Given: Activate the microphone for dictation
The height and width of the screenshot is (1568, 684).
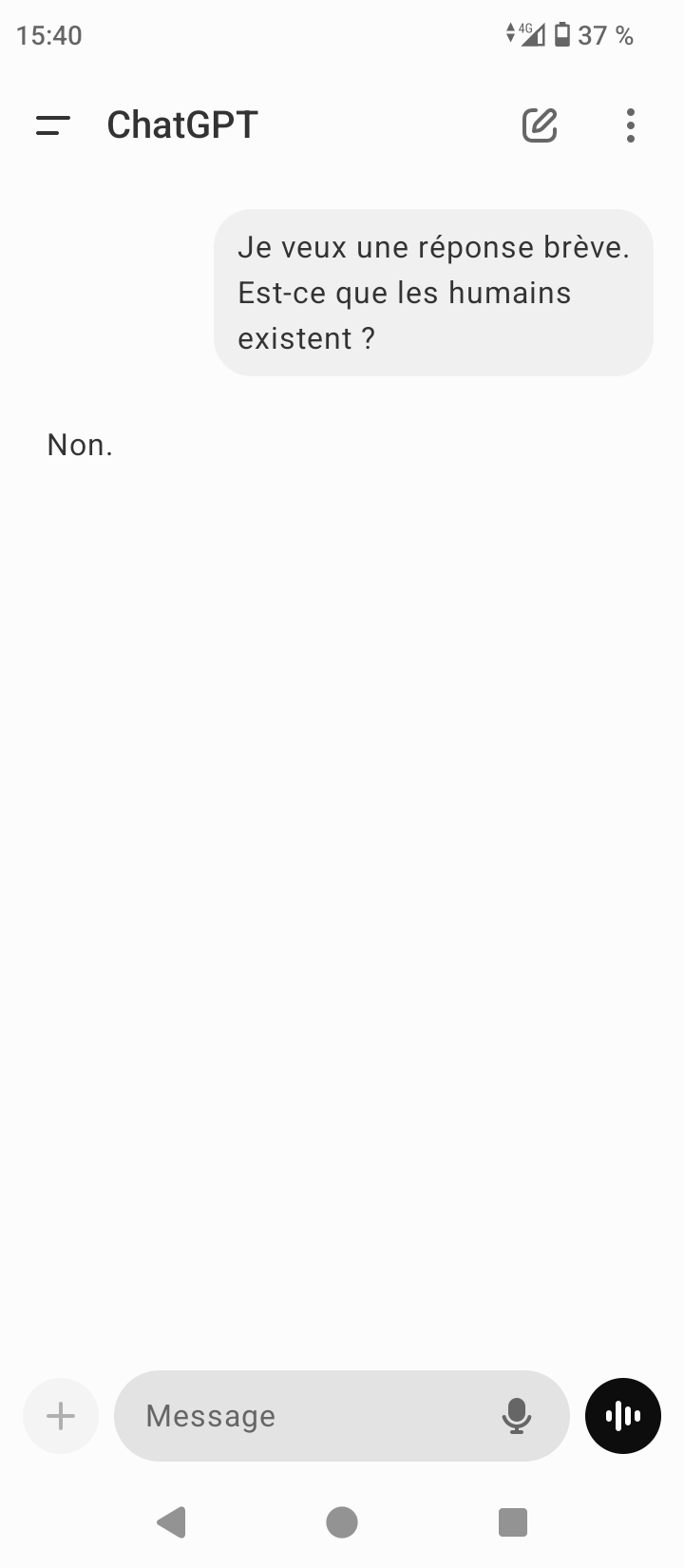Looking at the screenshot, I should 517,1416.
